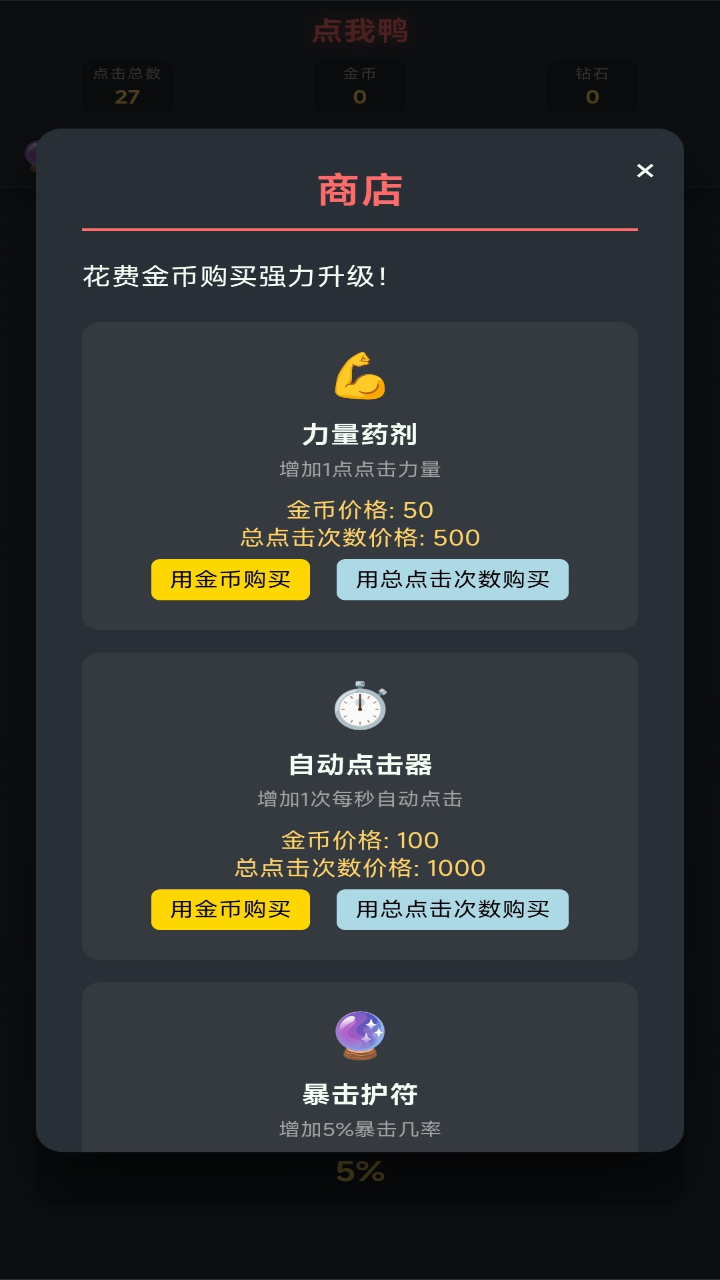Click the 暴击护符 card
The width and height of the screenshot is (720, 1280).
359,1060
